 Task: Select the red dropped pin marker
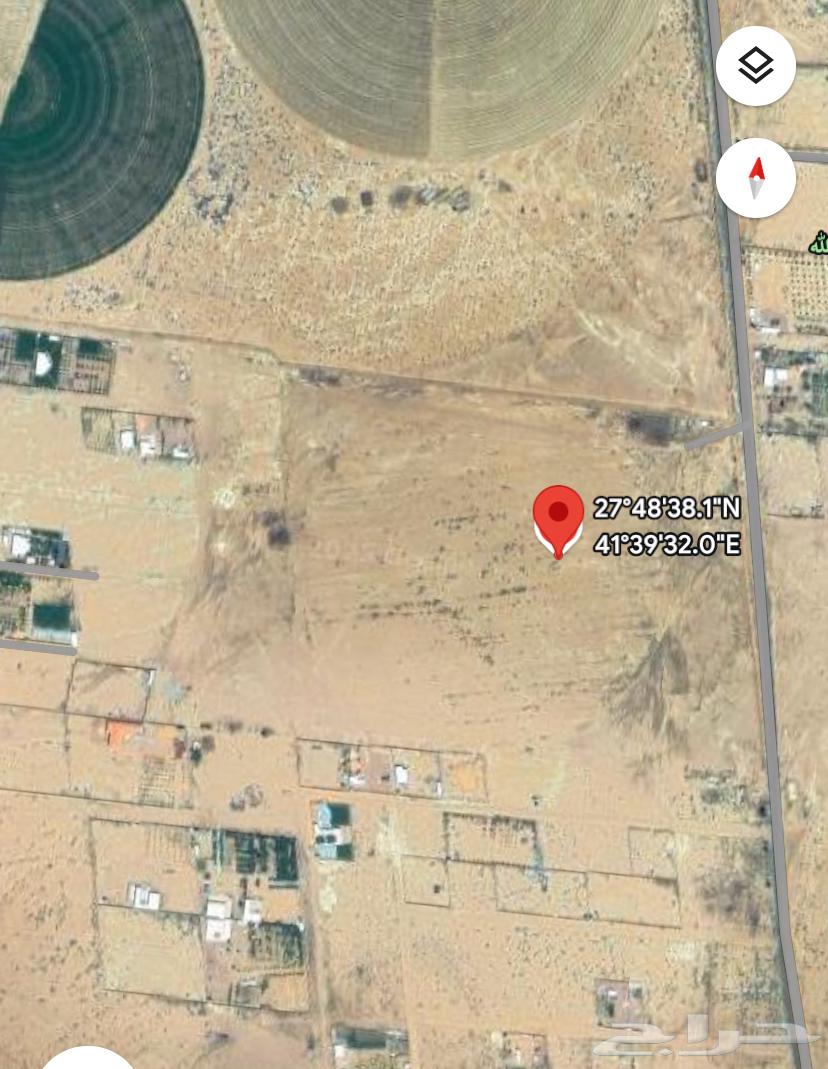point(558,517)
